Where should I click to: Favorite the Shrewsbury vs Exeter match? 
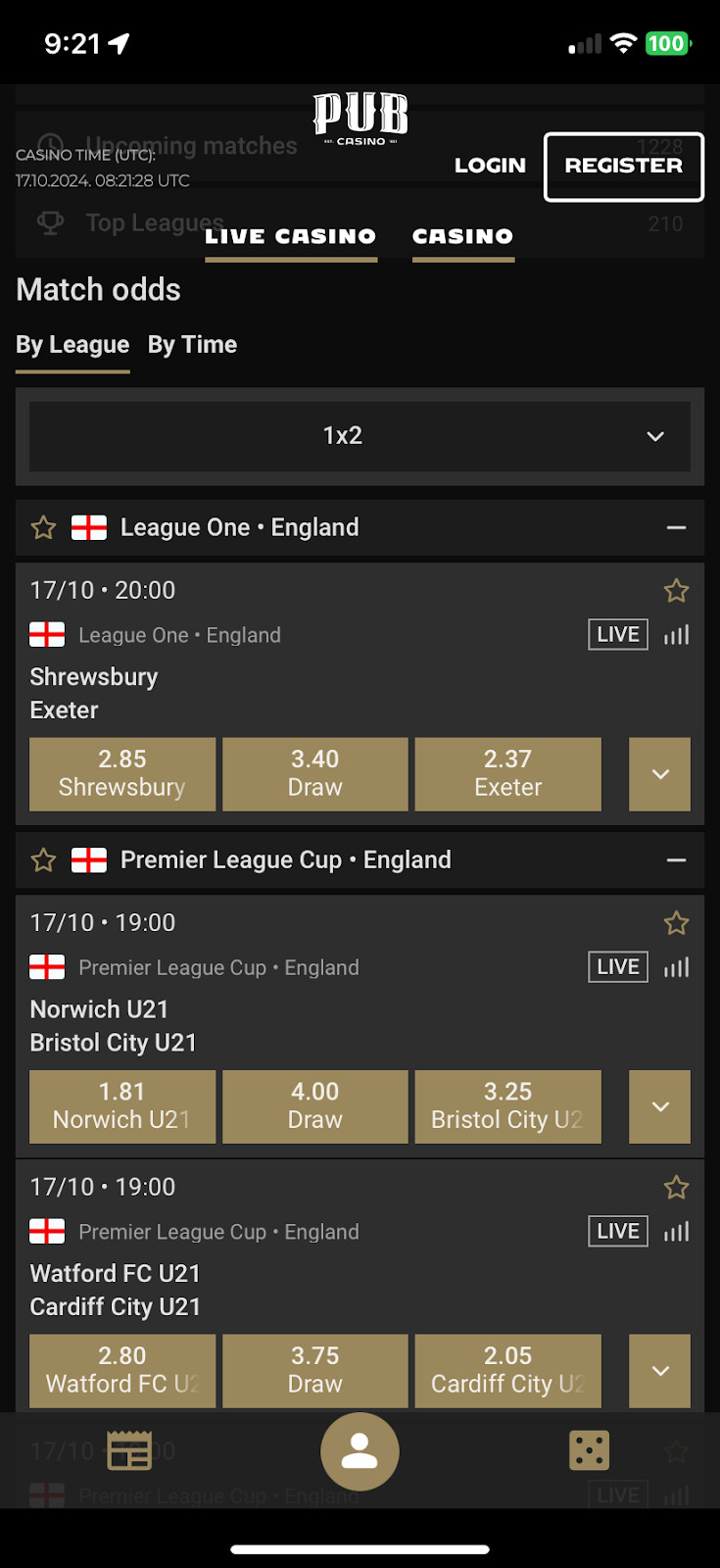(676, 591)
